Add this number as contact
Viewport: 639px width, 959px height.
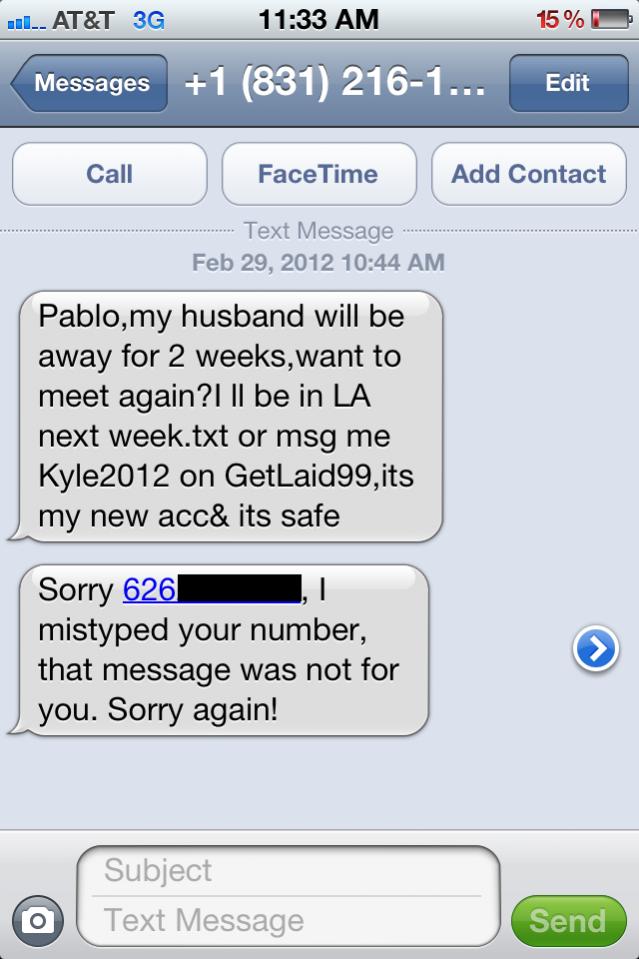tap(528, 174)
